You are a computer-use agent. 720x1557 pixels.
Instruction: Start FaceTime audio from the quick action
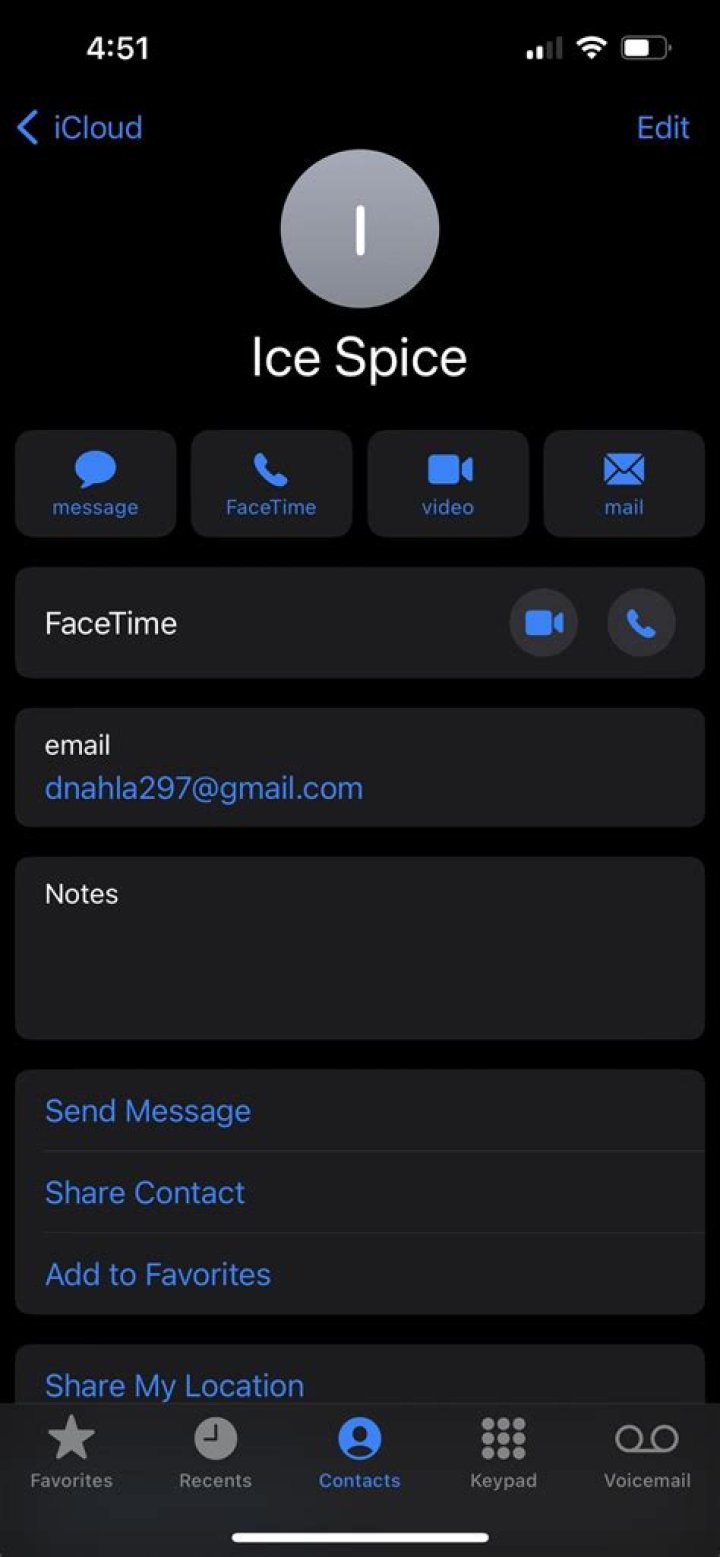point(271,484)
